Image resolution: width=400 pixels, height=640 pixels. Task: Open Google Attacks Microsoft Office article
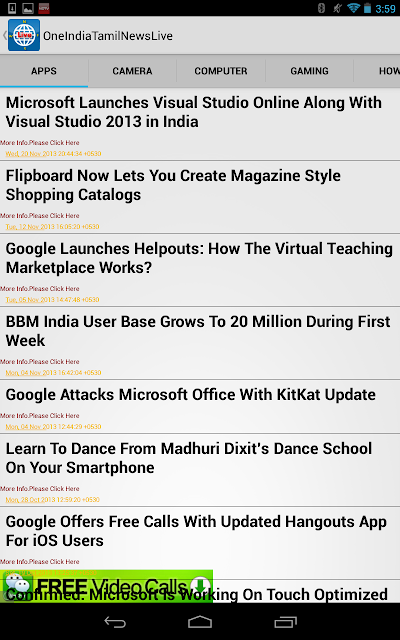pos(200,407)
